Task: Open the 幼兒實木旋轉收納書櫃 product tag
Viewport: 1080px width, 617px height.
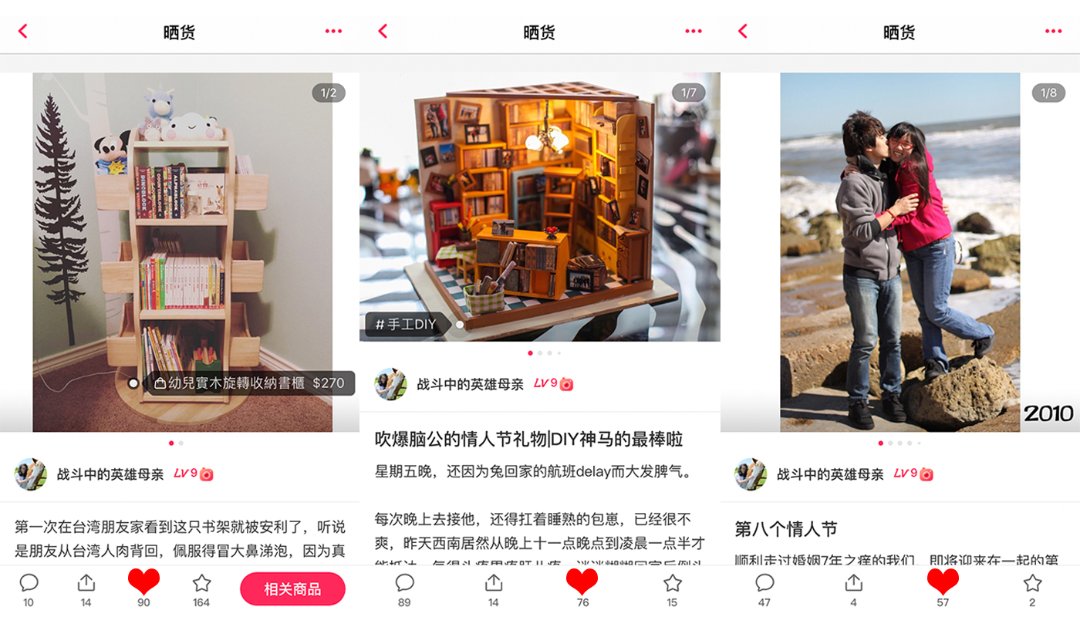Action: click(249, 382)
